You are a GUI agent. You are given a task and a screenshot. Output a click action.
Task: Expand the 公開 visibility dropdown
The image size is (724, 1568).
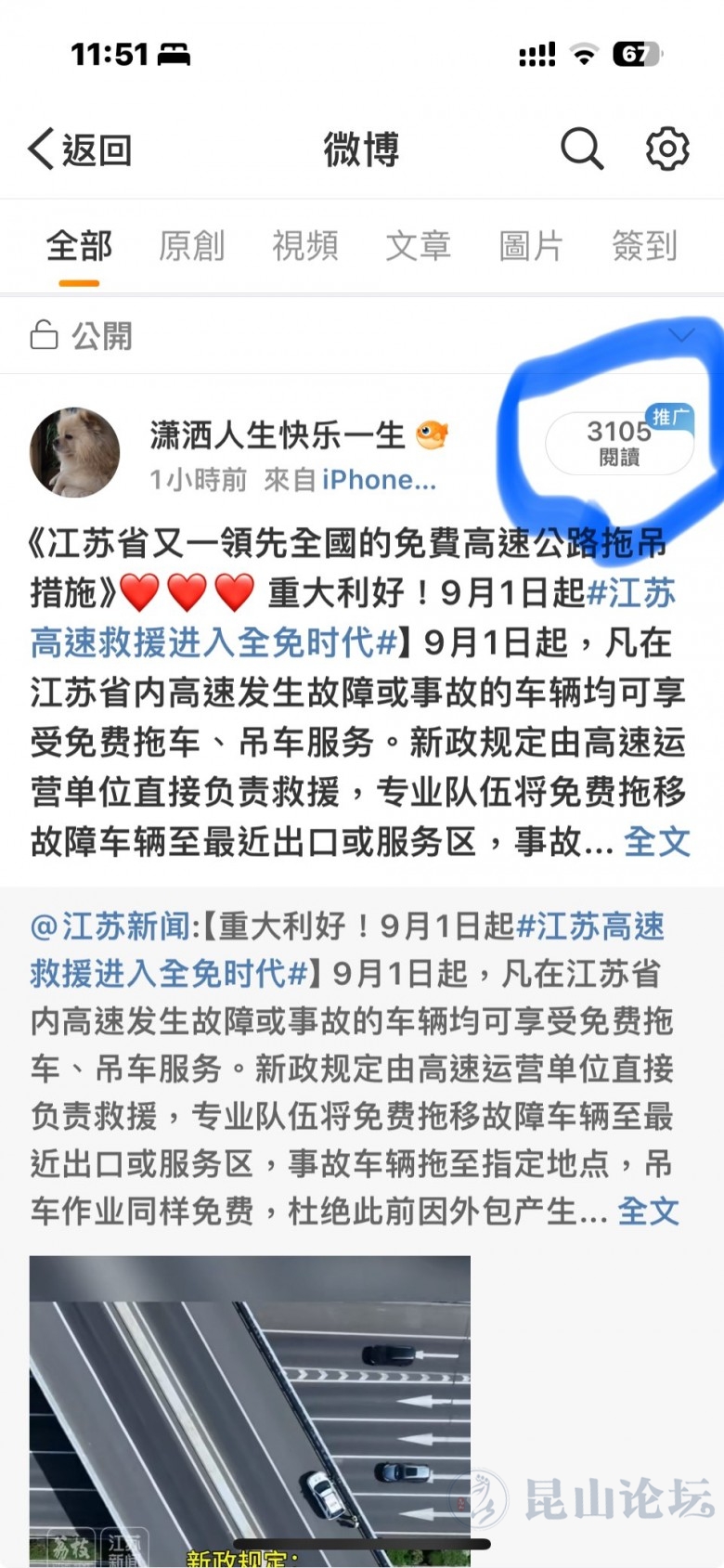pyautogui.click(x=681, y=335)
